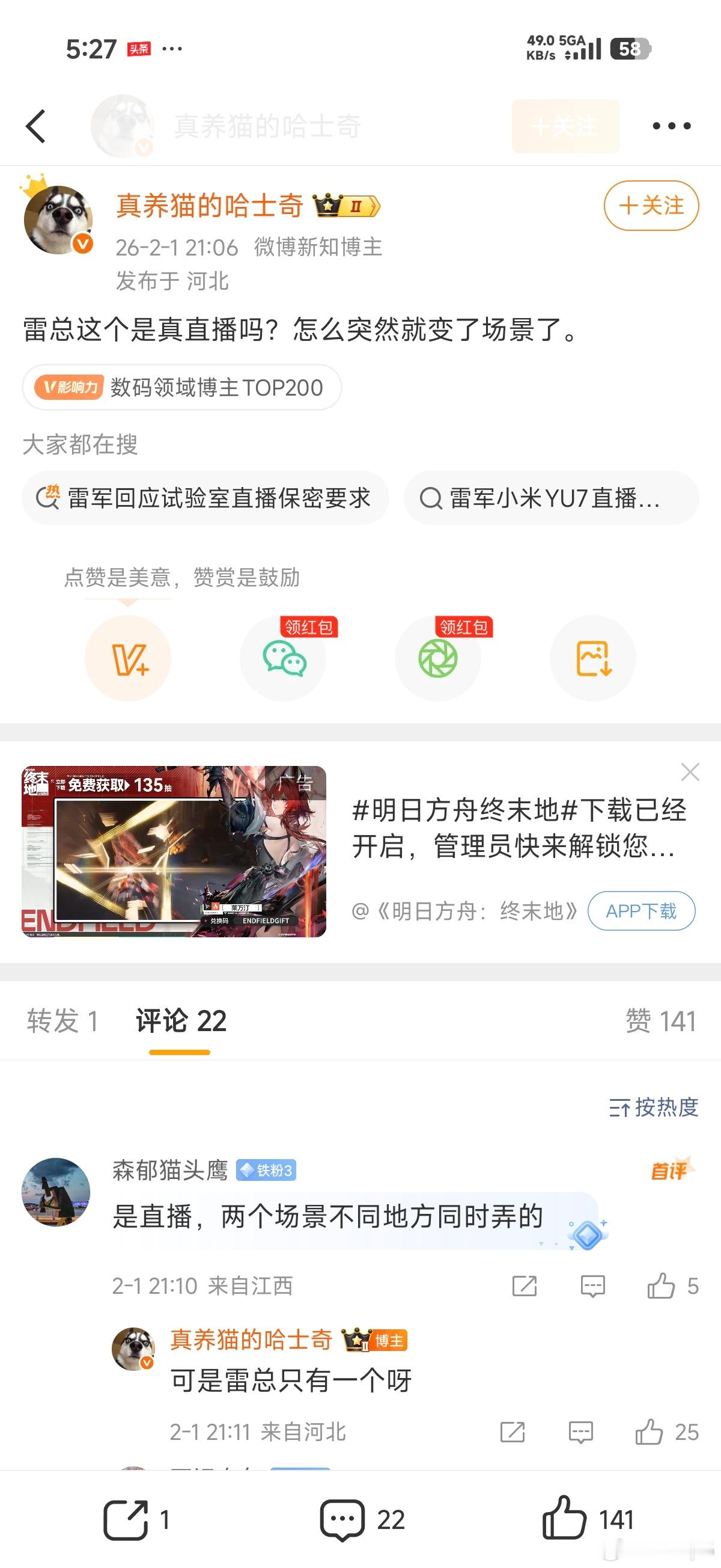
Task: Dismiss the ad with the X close button
Action: tap(690, 771)
